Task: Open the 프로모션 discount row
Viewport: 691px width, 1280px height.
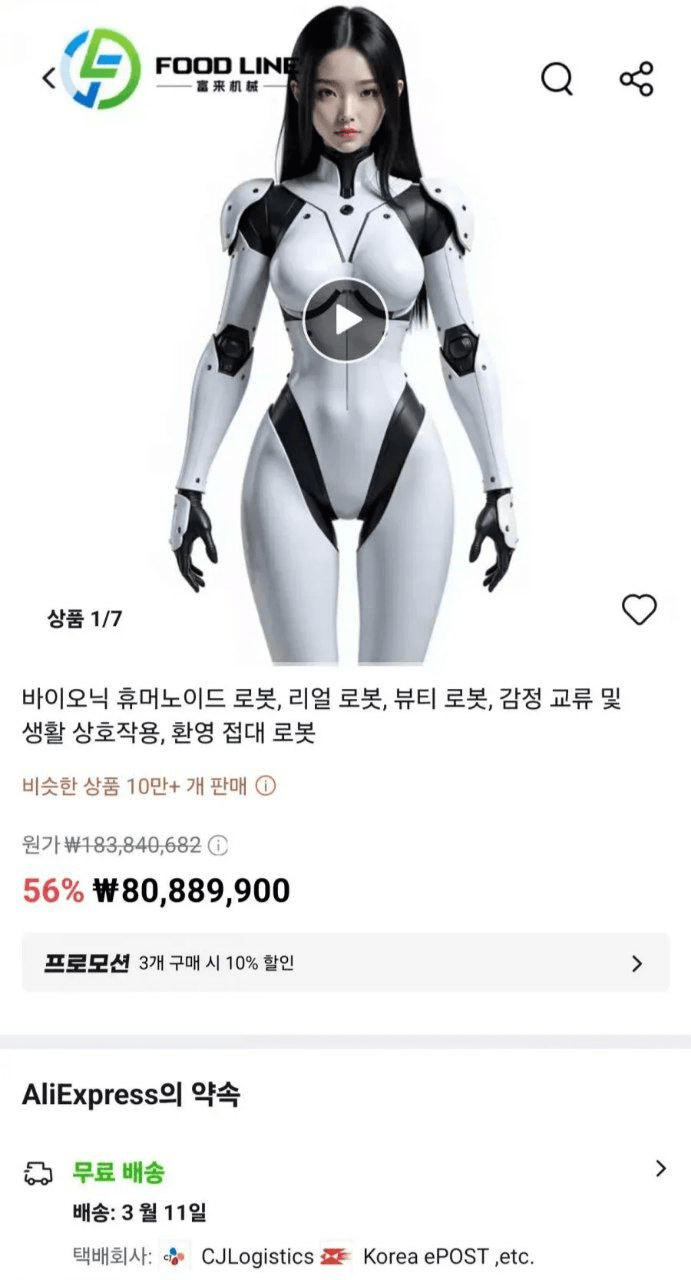Action: (345, 963)
